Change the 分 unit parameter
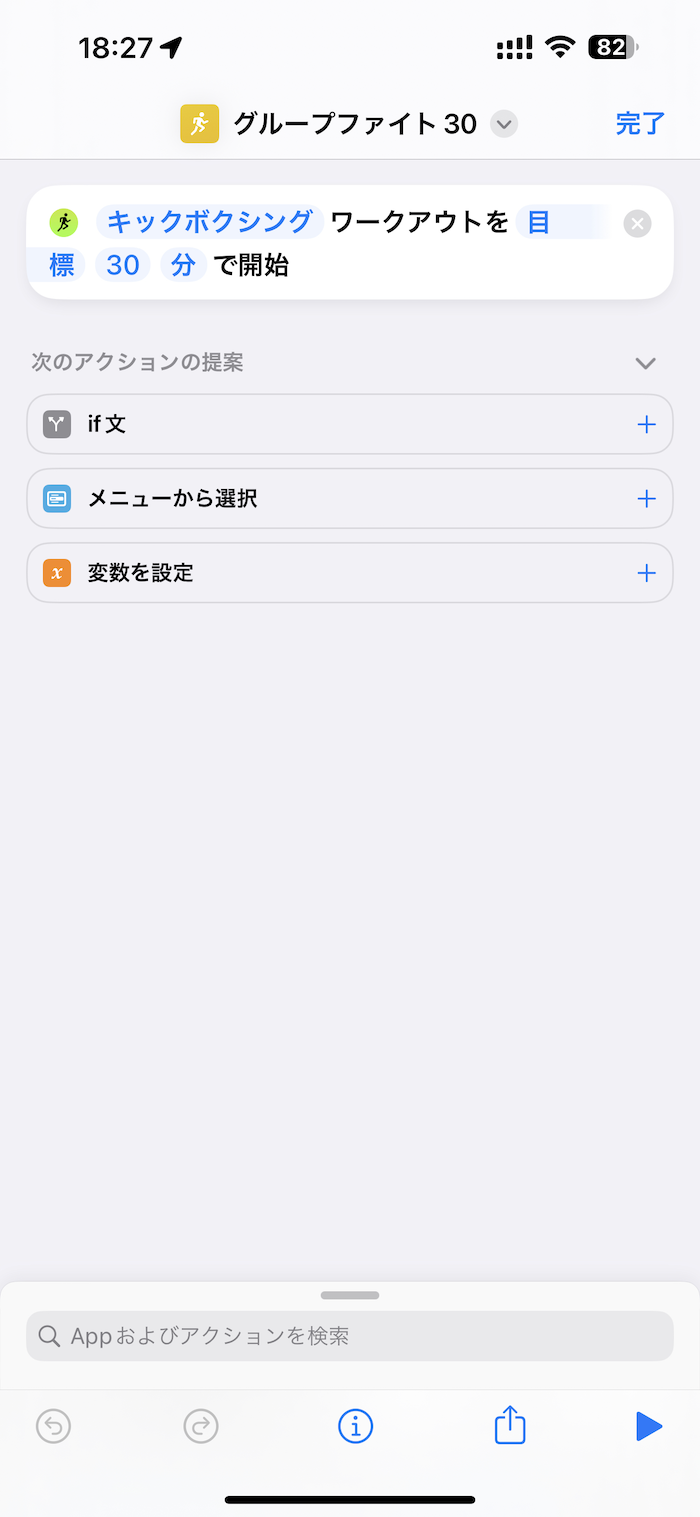This screenshot has width=700, height=1517. (183, 266)
